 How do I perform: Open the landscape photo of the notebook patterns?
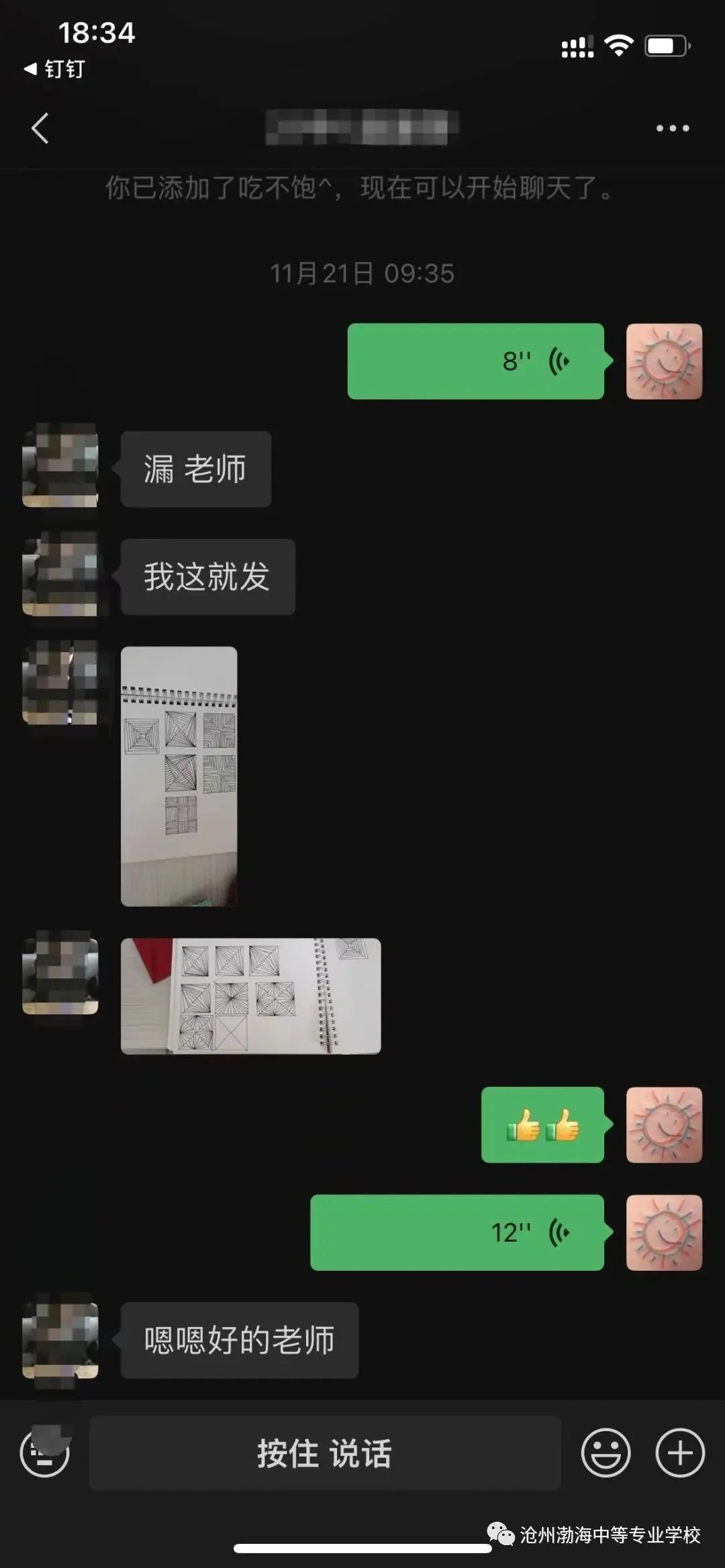click(250, 996)
